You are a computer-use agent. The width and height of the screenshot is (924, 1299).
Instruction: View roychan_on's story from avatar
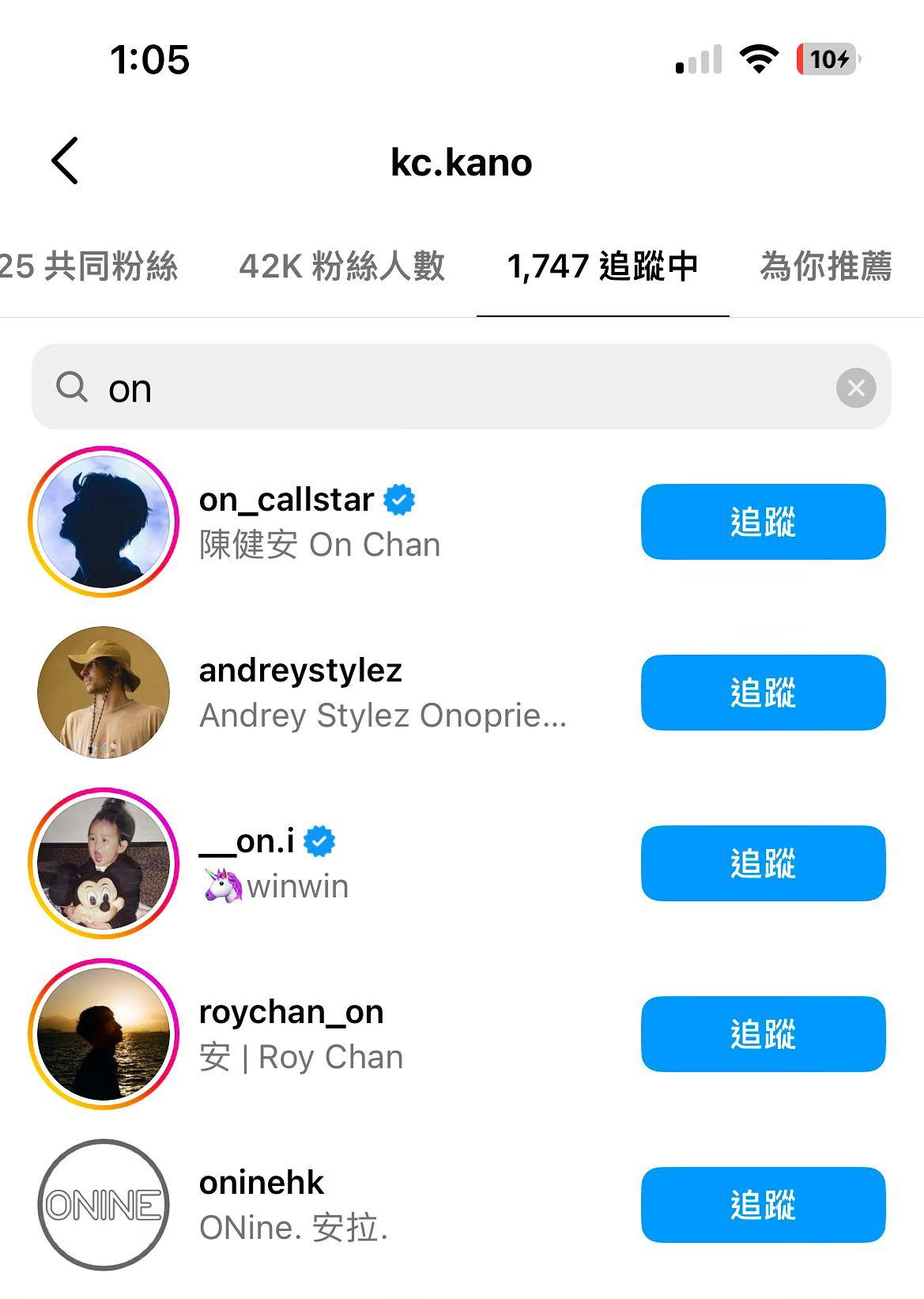(104, 1034)
